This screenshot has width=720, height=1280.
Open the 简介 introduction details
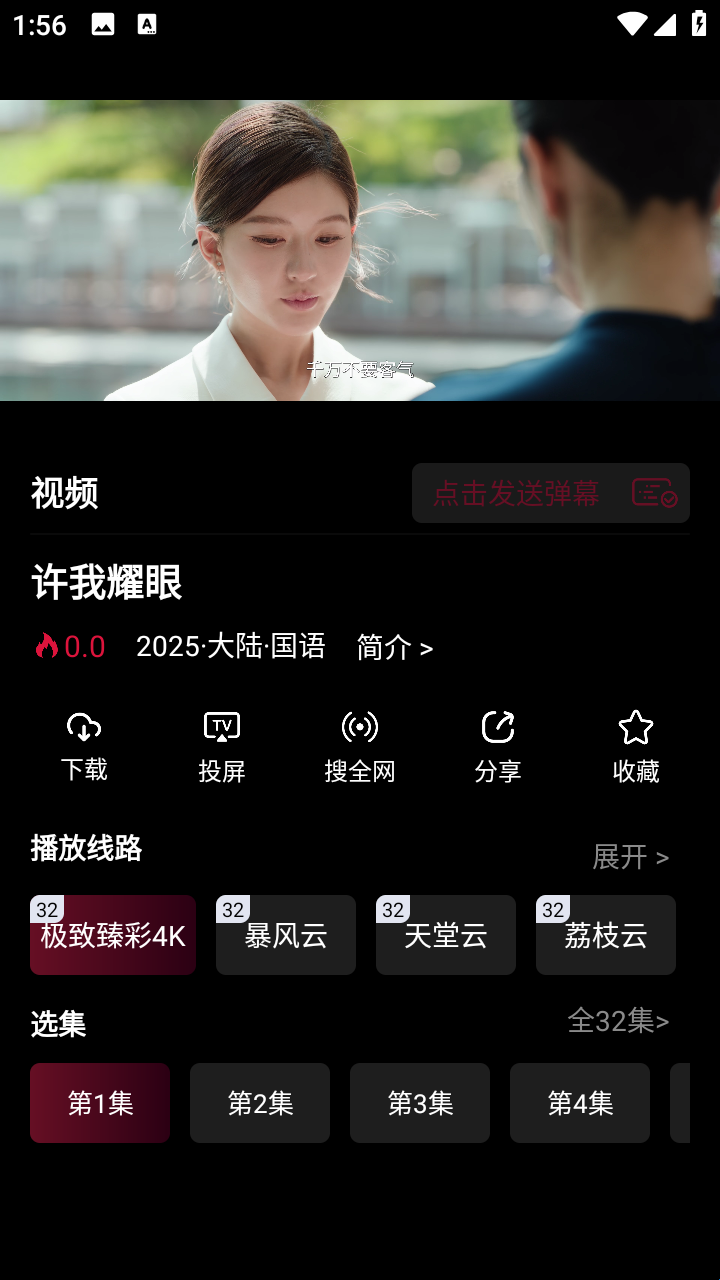pyautogui.click(x=394, y=647)
